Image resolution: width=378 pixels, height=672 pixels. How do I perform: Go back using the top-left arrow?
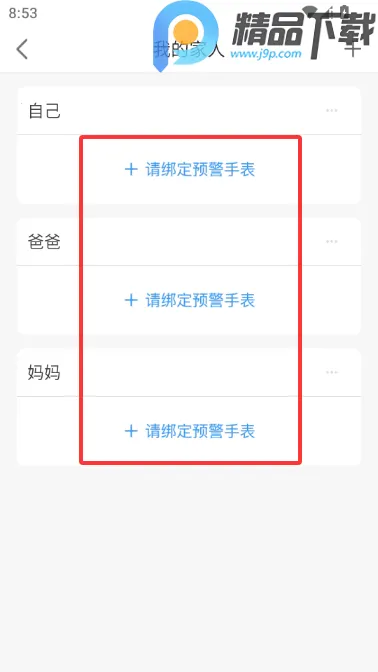[22, 49]
